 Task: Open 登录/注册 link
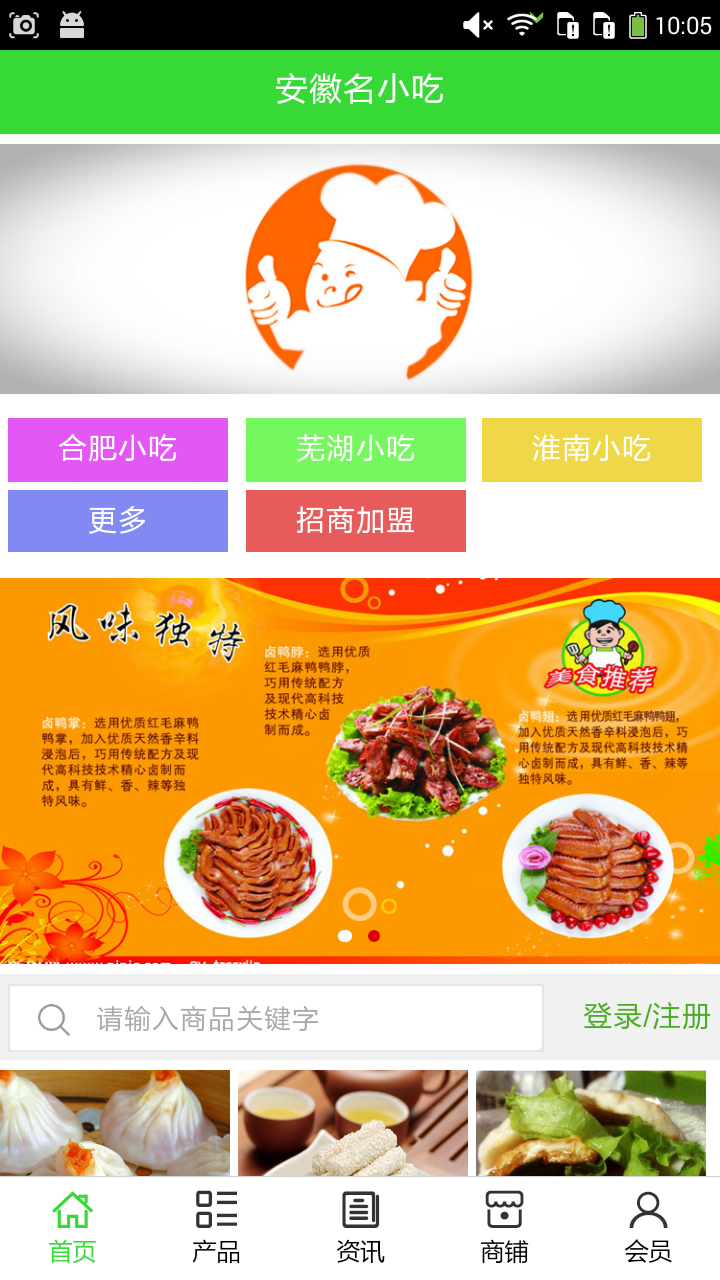pyautogui.click(x=646, y=1017)
